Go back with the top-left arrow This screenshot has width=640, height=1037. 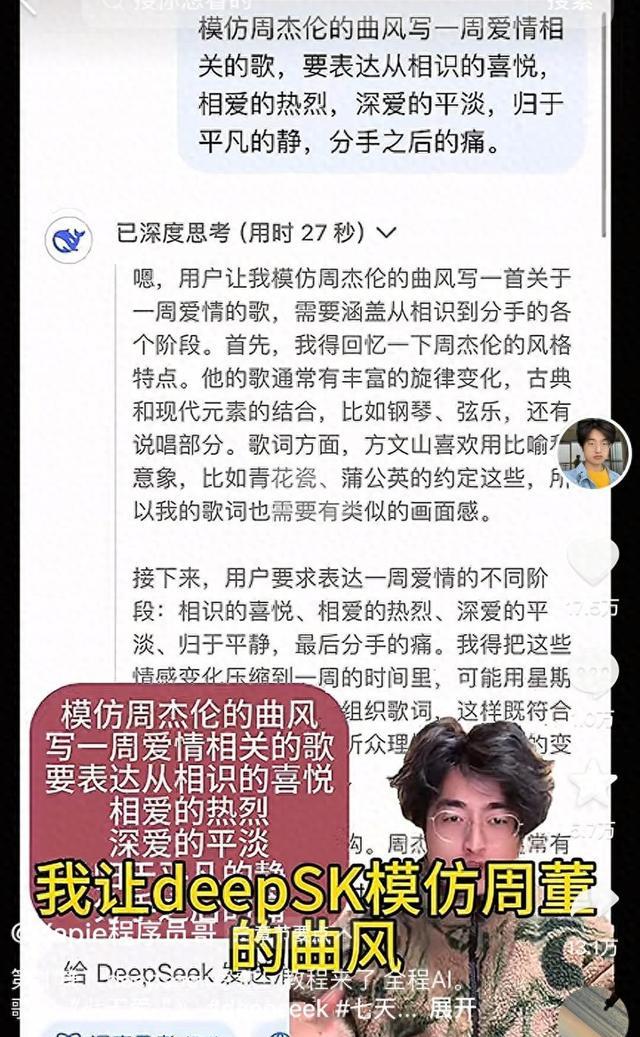tap(28, 6)
